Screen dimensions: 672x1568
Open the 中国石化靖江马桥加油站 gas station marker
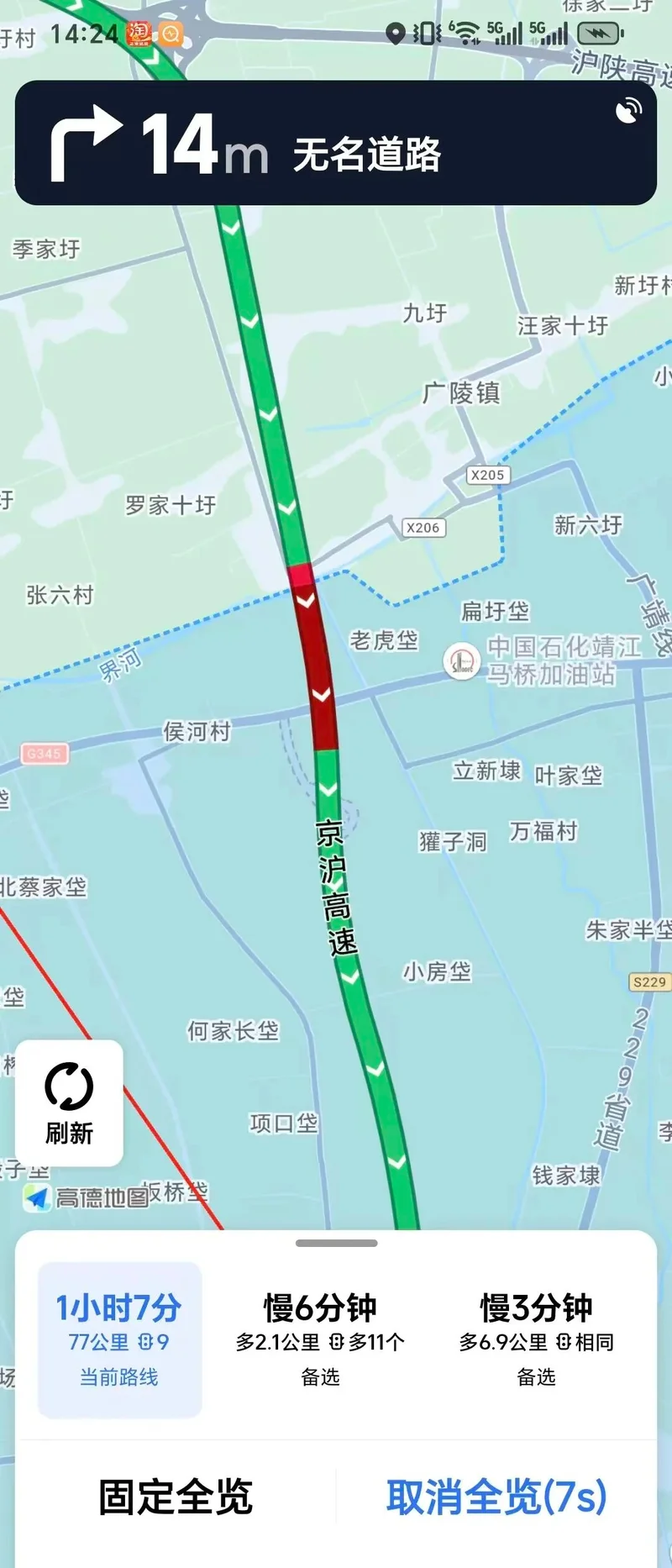[x=461, y=660]
